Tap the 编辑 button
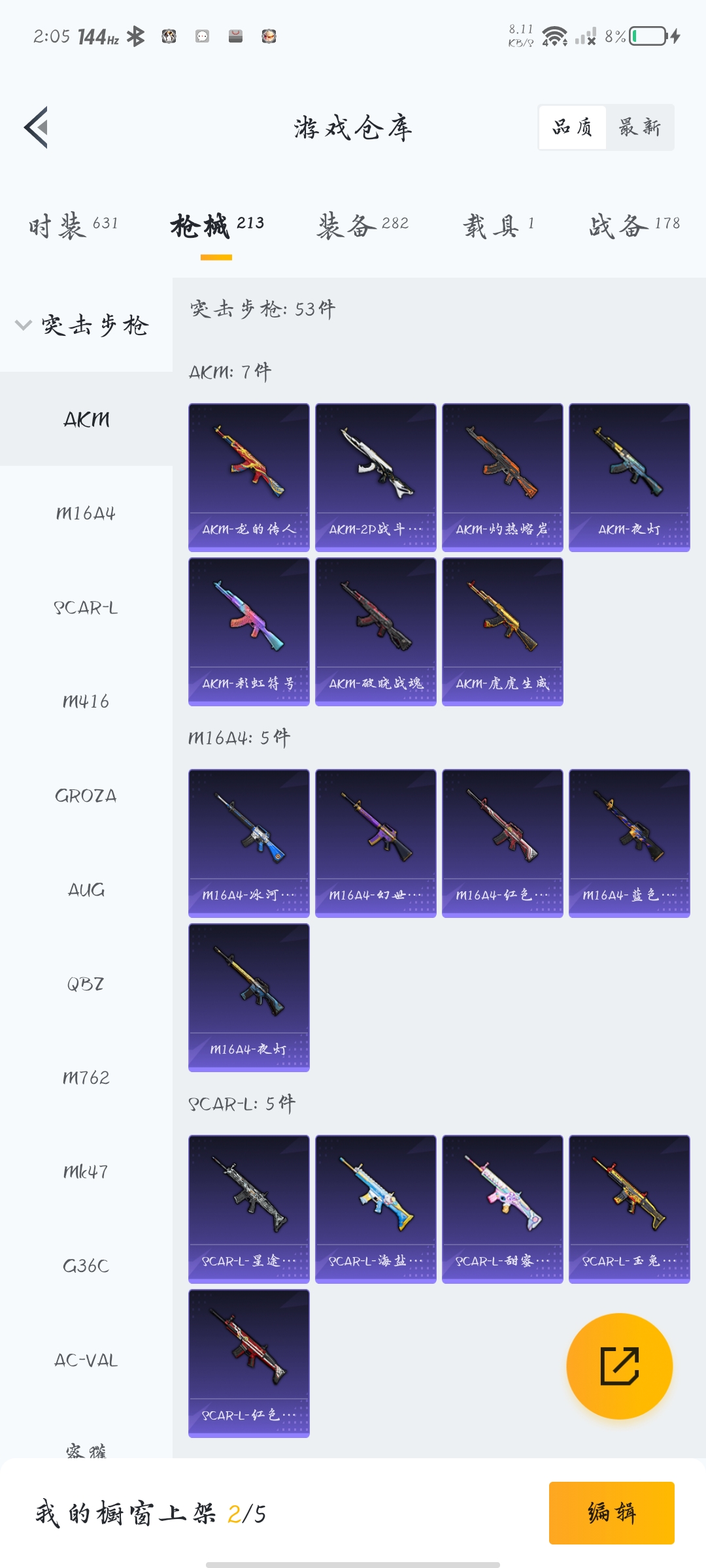The height and width of the screenshot is (1568, 706). point(611,1512)
